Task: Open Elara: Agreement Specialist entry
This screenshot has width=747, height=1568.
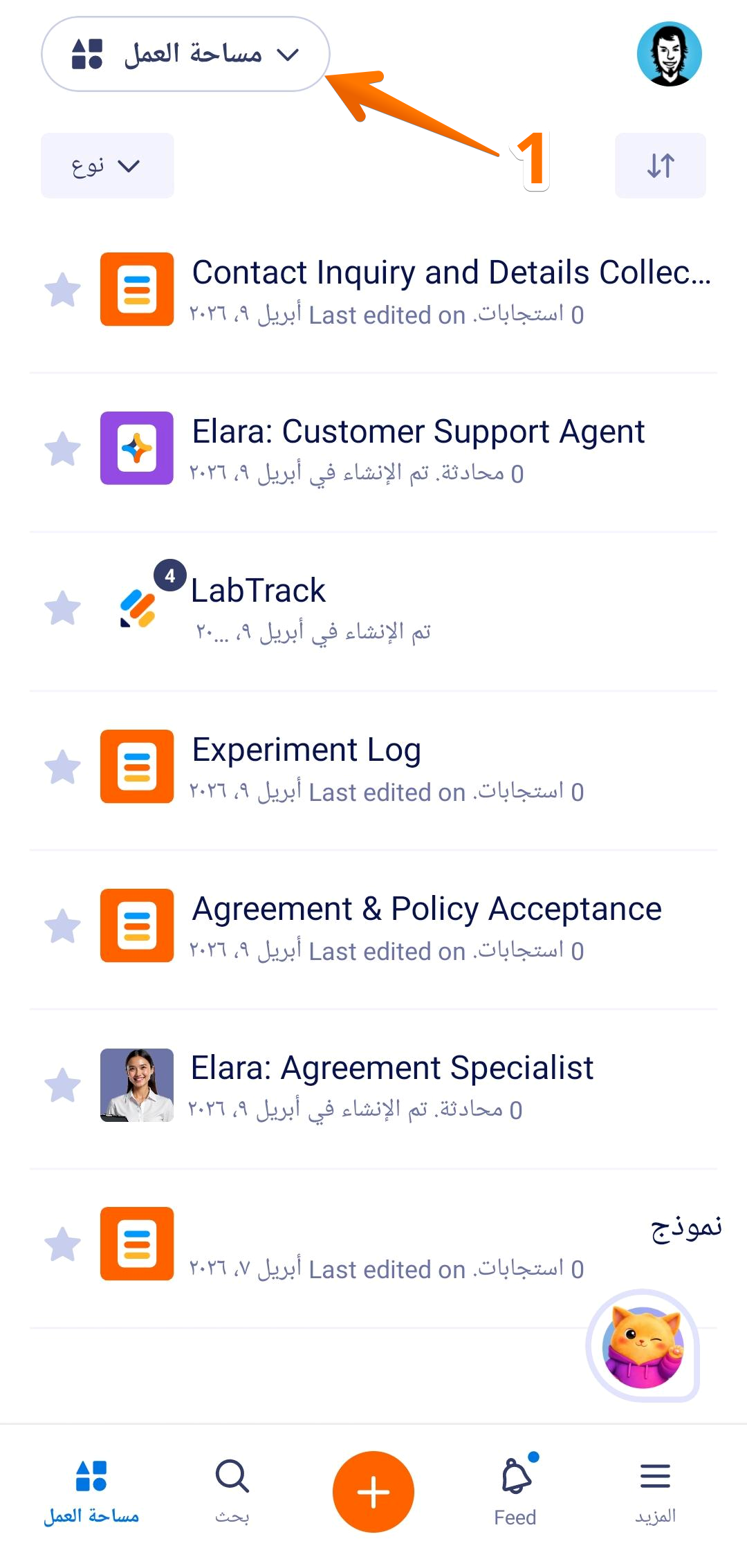Action: tap(391, 1067)
